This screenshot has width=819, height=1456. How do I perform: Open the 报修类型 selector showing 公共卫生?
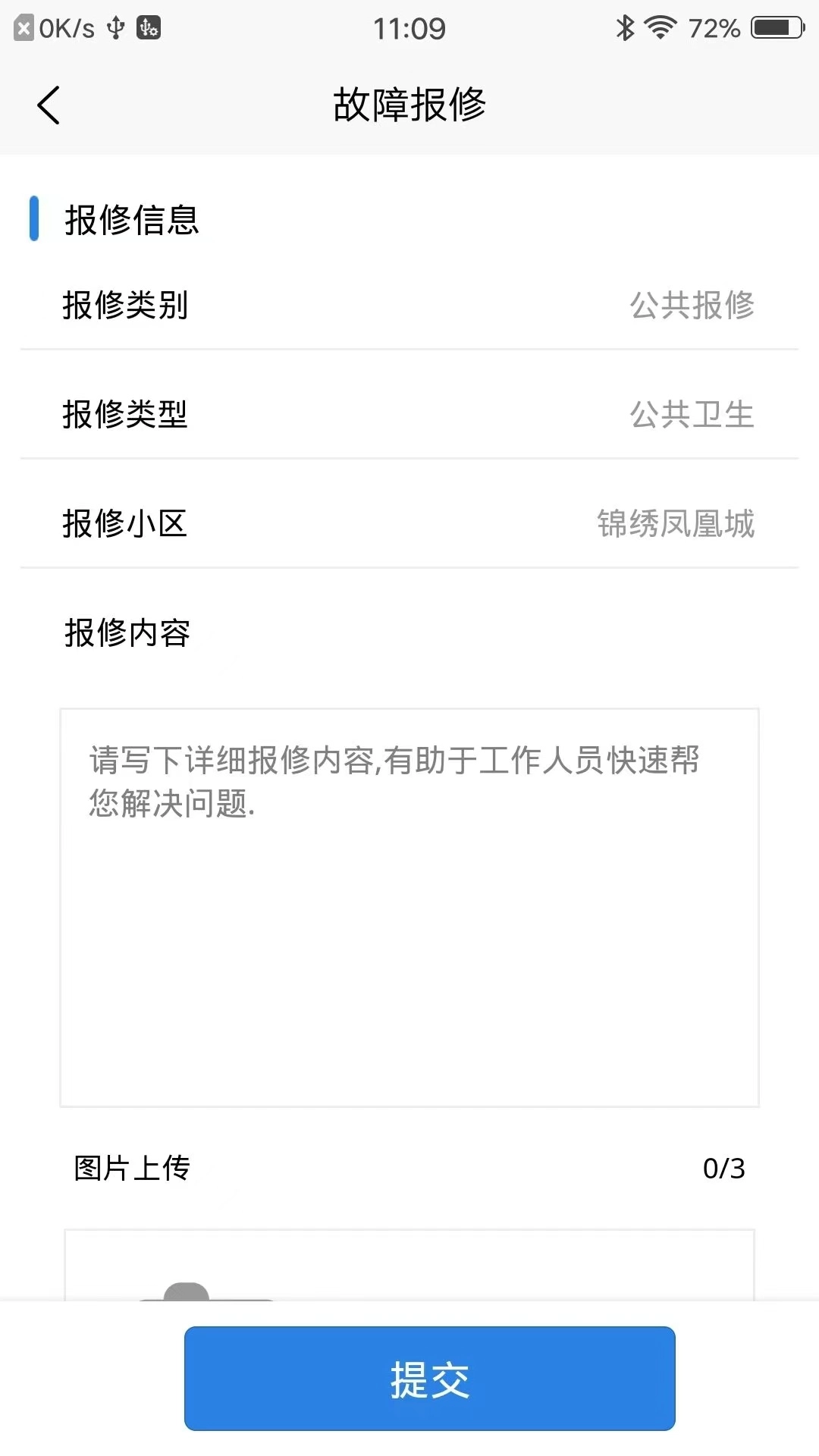click(409, 416)
